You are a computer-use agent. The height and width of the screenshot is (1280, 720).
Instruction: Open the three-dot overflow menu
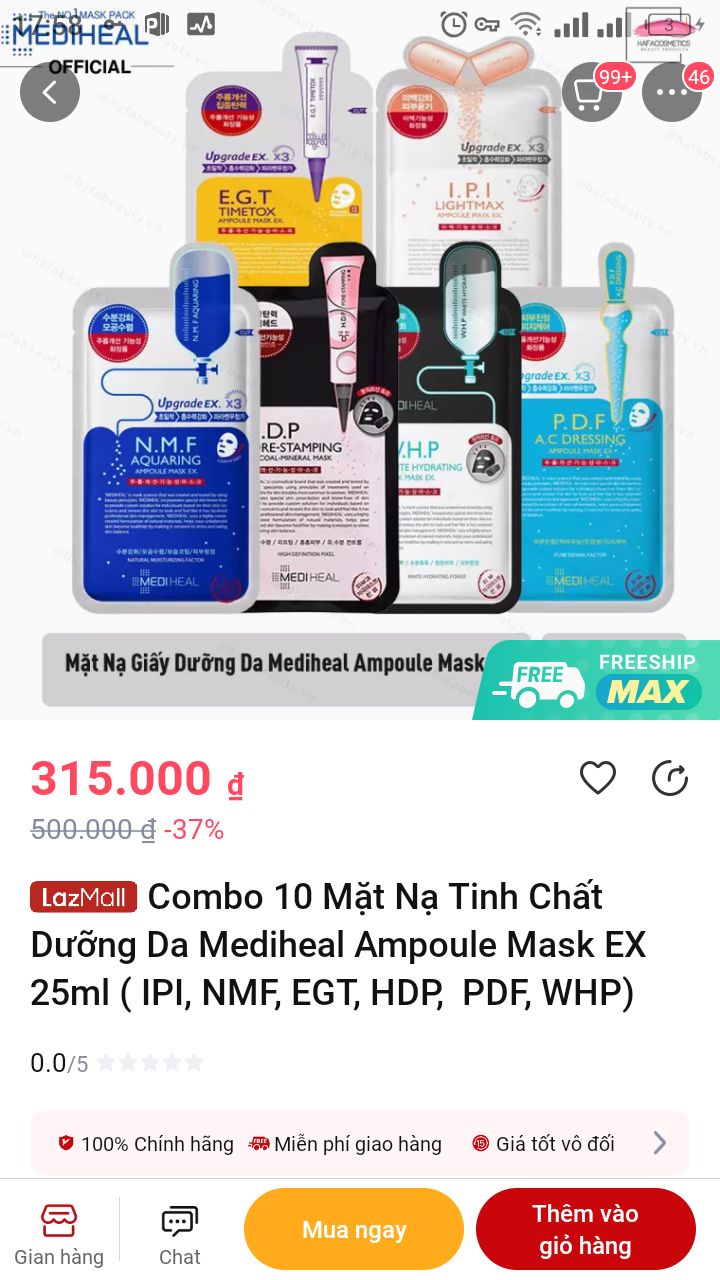pos(671,92)
